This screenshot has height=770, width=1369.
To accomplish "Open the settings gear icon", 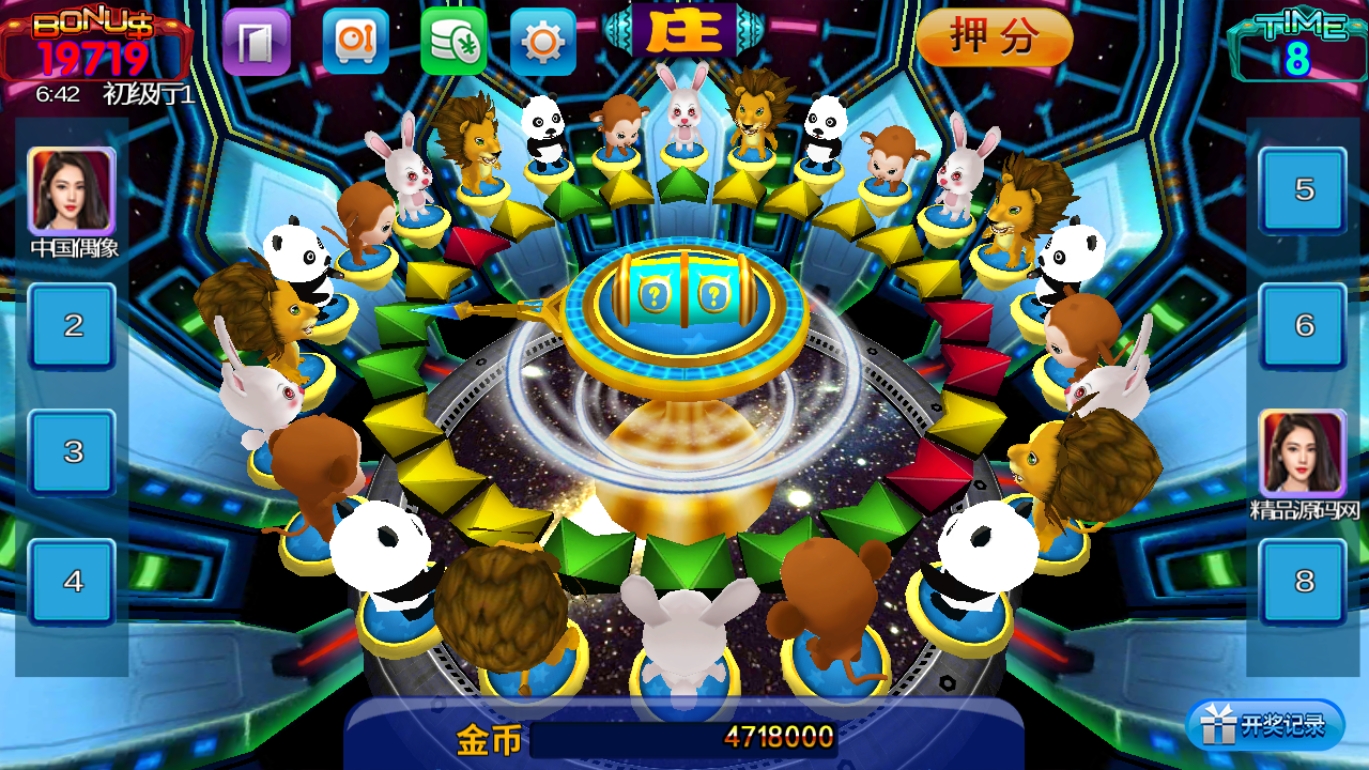I will coord(543,42).
